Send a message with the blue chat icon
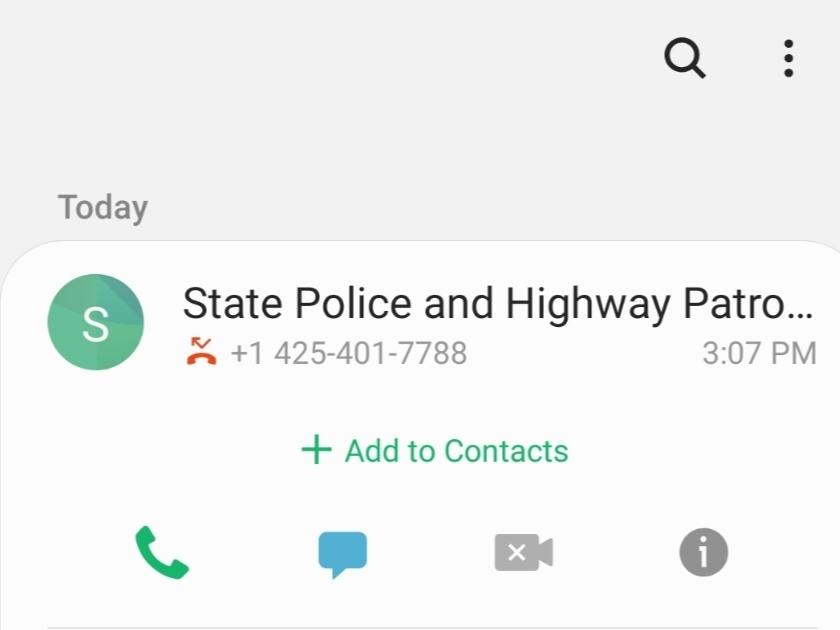Viewport: 840px width, 630px height. pyautogui.click(x=343, y=553)
